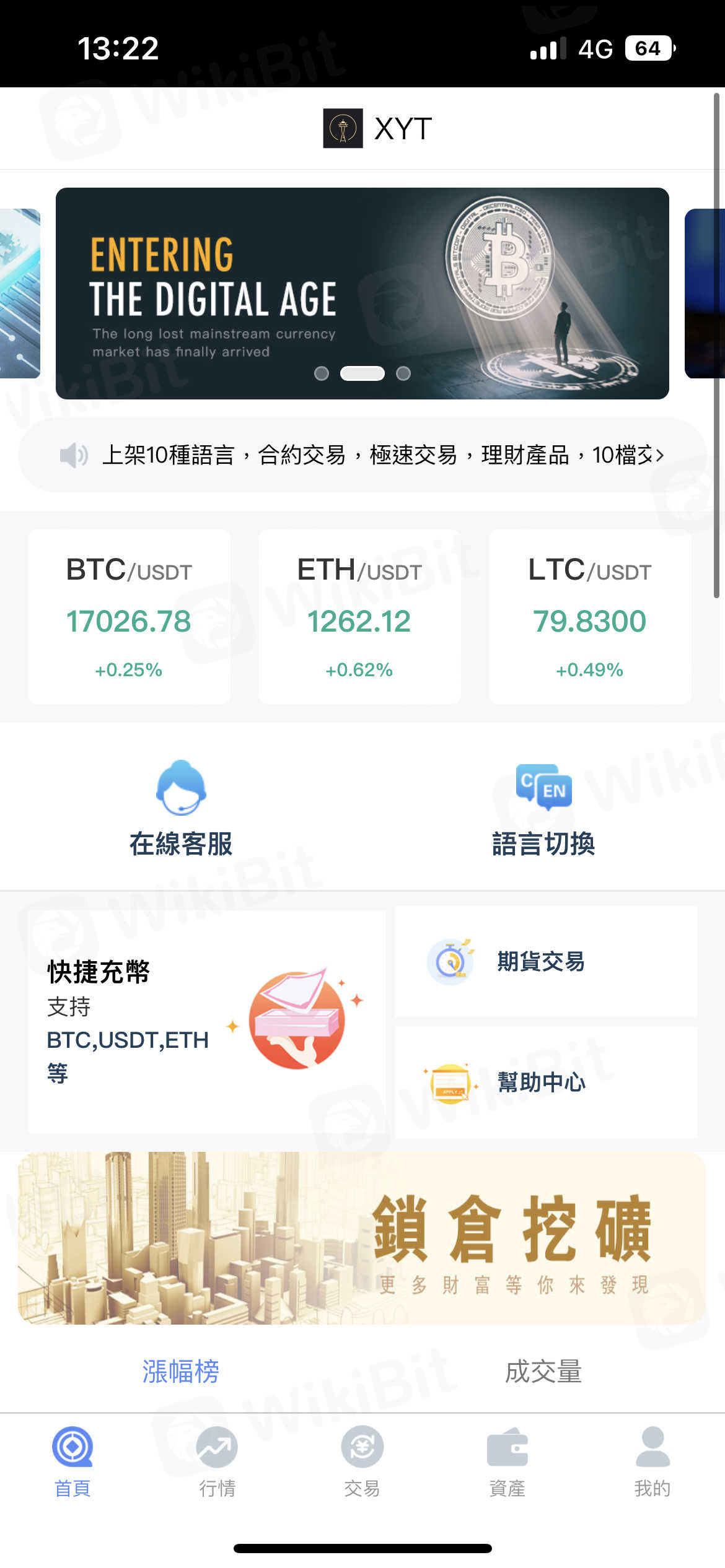Go to the 首頁 home tab
This screenshot has width=725, height=1568.
(x=72, y=1461)
